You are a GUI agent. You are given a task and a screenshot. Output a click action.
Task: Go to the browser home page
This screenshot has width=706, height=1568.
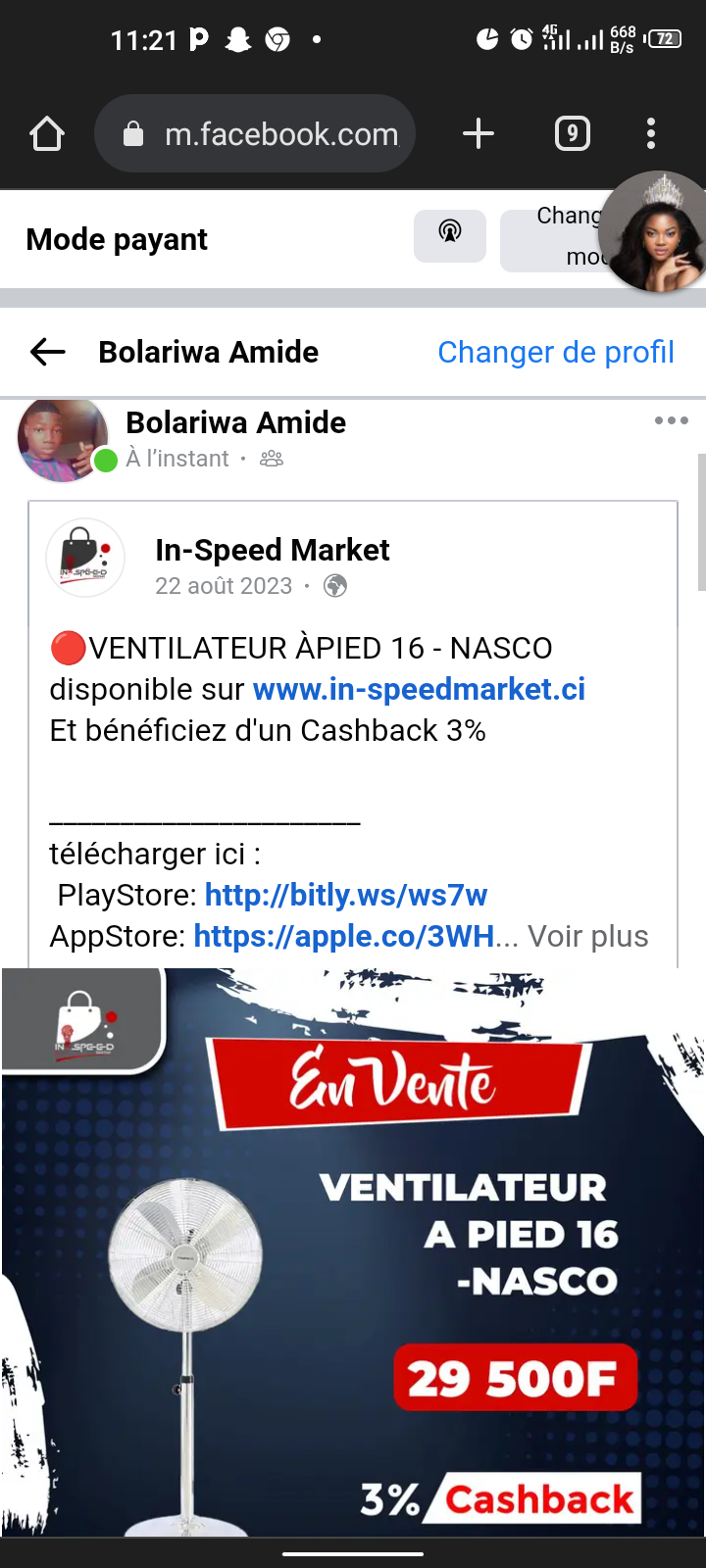(x=47, y=134)
